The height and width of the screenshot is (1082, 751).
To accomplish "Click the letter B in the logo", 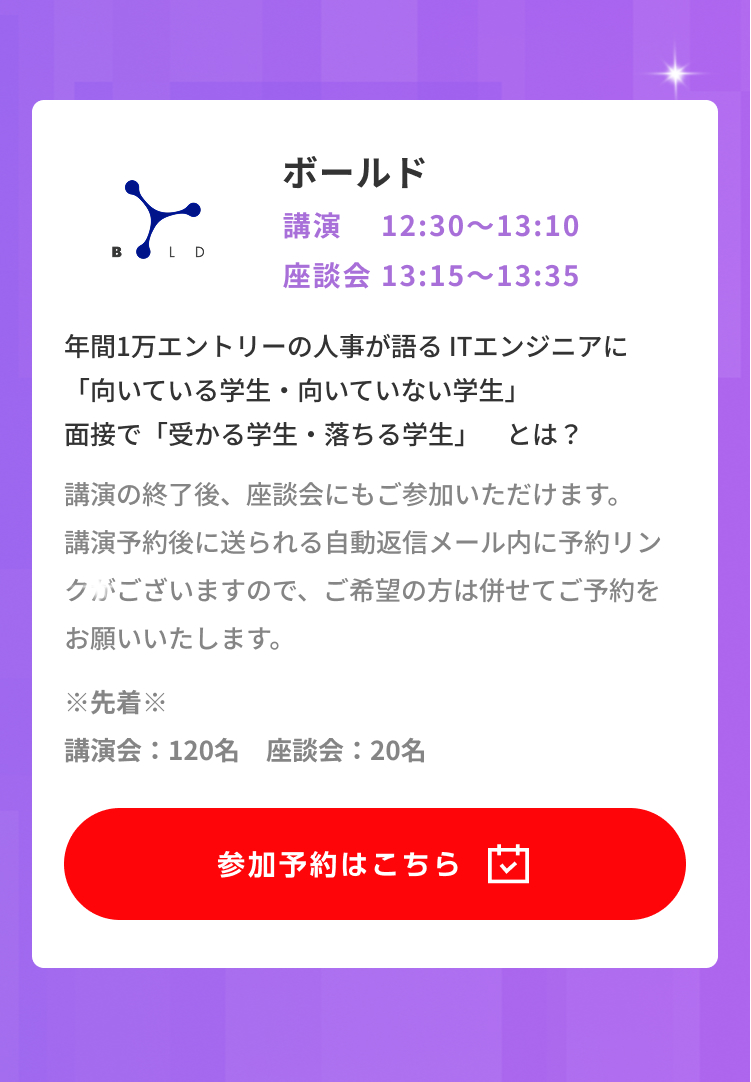I will pyautogui.click(x=117, y=250).
